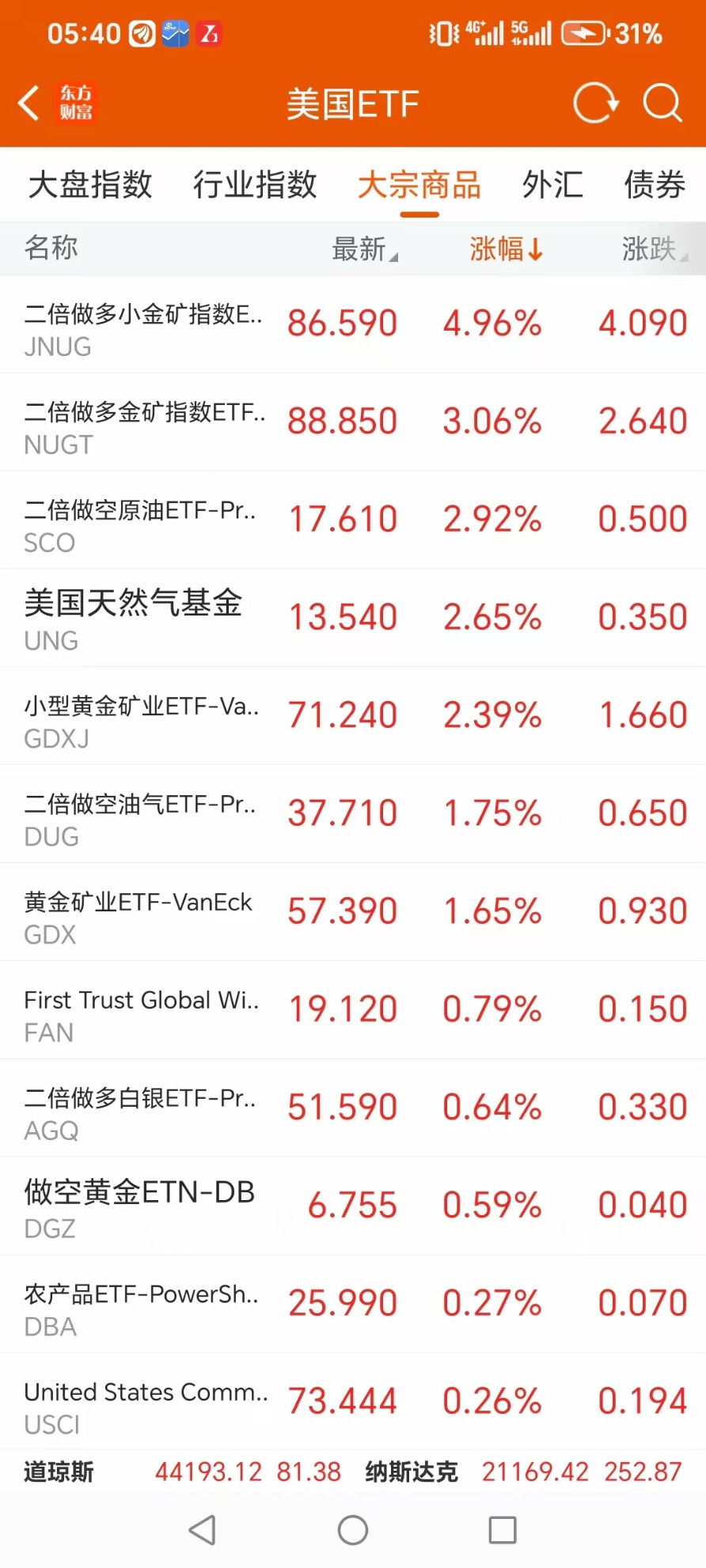706x1568 pixels.
Task: Open the GDXJ junior gold miners row
Action: (353, 717)
